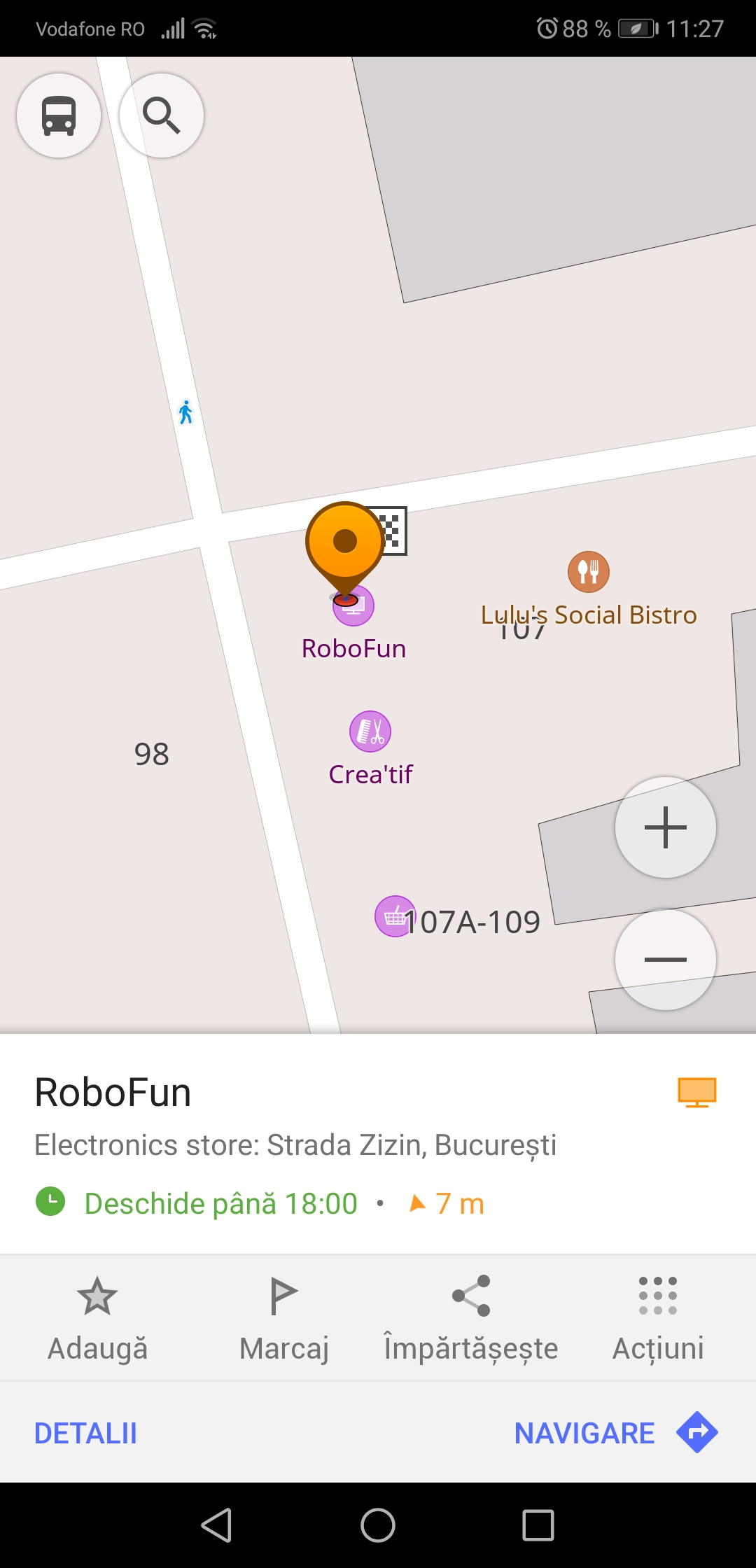Screen dimensions: 756x1568
Task: Open Lulu's Social Bistro restaurant icon
Action: [587, 572]
